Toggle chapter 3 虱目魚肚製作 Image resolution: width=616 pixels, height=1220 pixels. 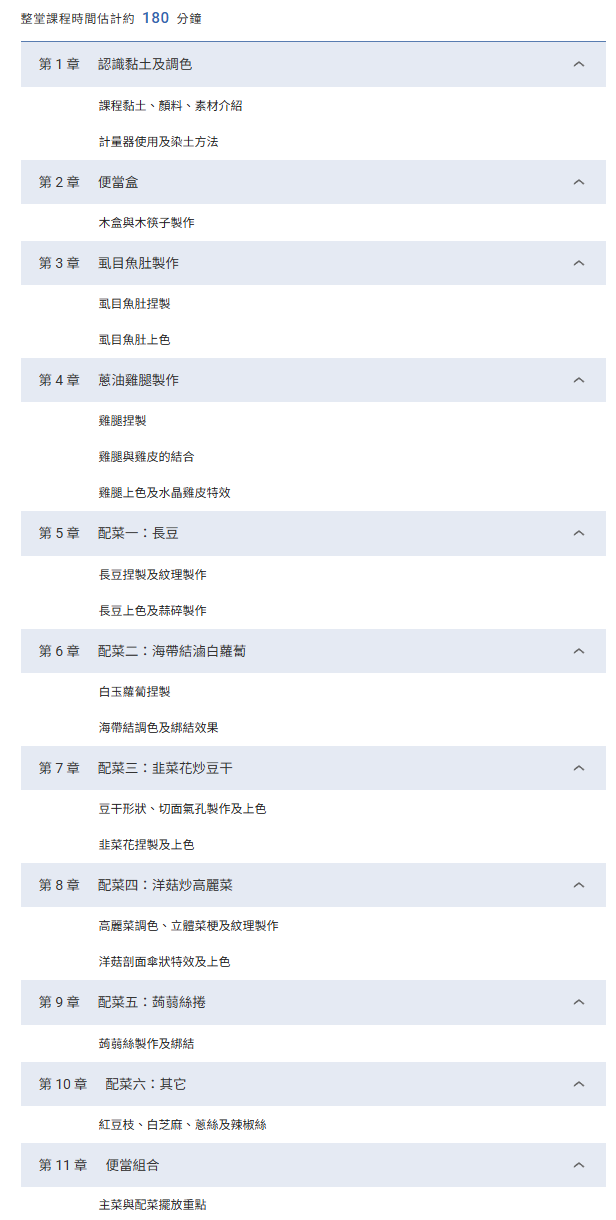point(578,263)
